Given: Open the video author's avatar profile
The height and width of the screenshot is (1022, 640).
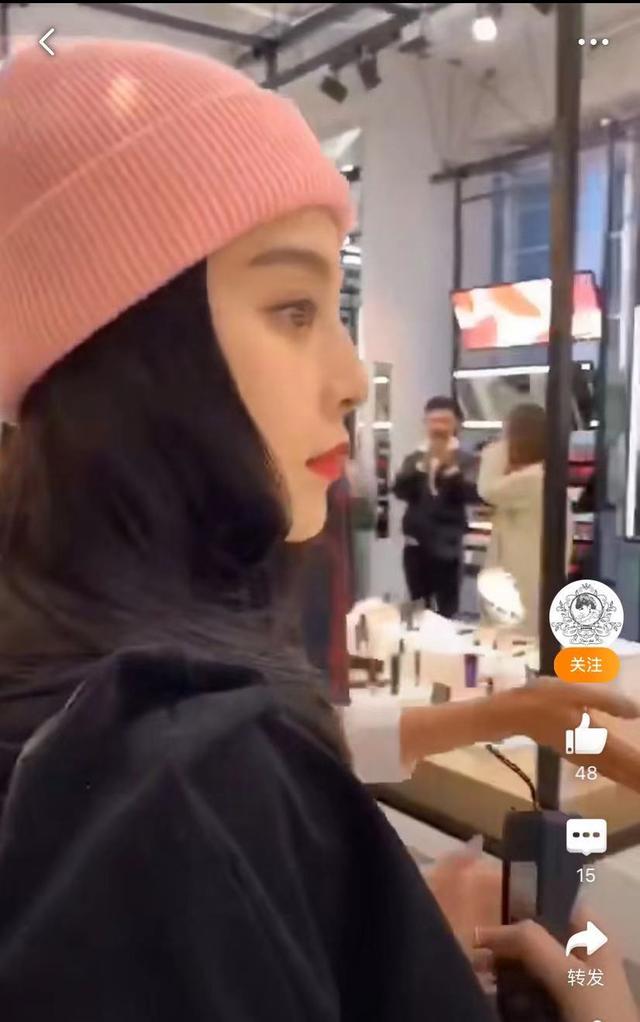Looking at the screenshot, I should click(x=586, y=613).
